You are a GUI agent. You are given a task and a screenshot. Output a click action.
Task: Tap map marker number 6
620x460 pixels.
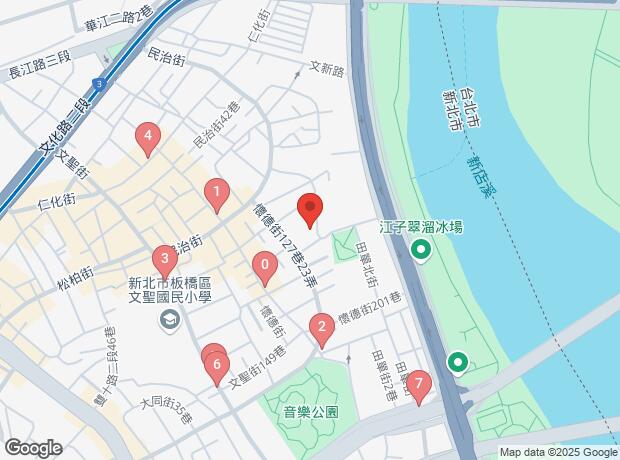pos(218,366)
